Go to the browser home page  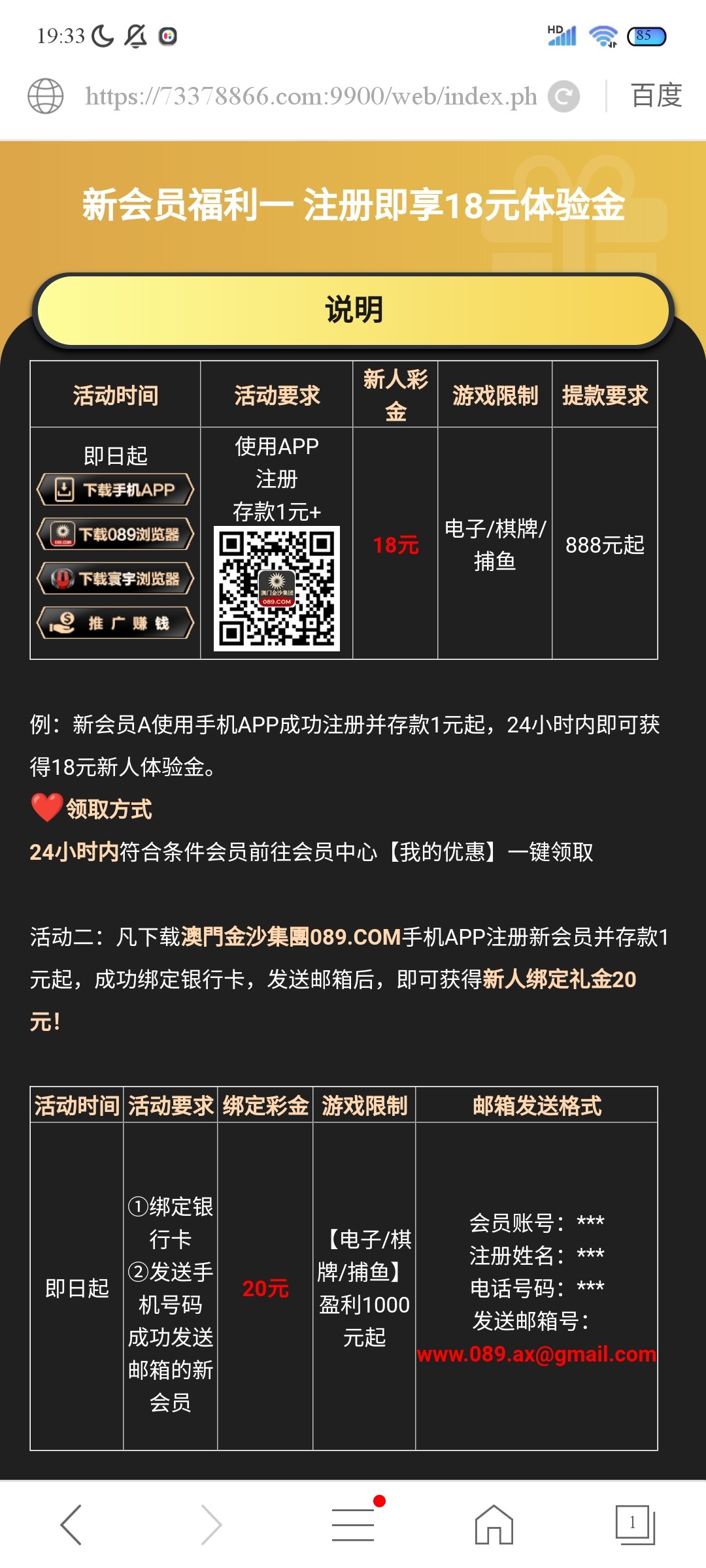[494, 1525]
